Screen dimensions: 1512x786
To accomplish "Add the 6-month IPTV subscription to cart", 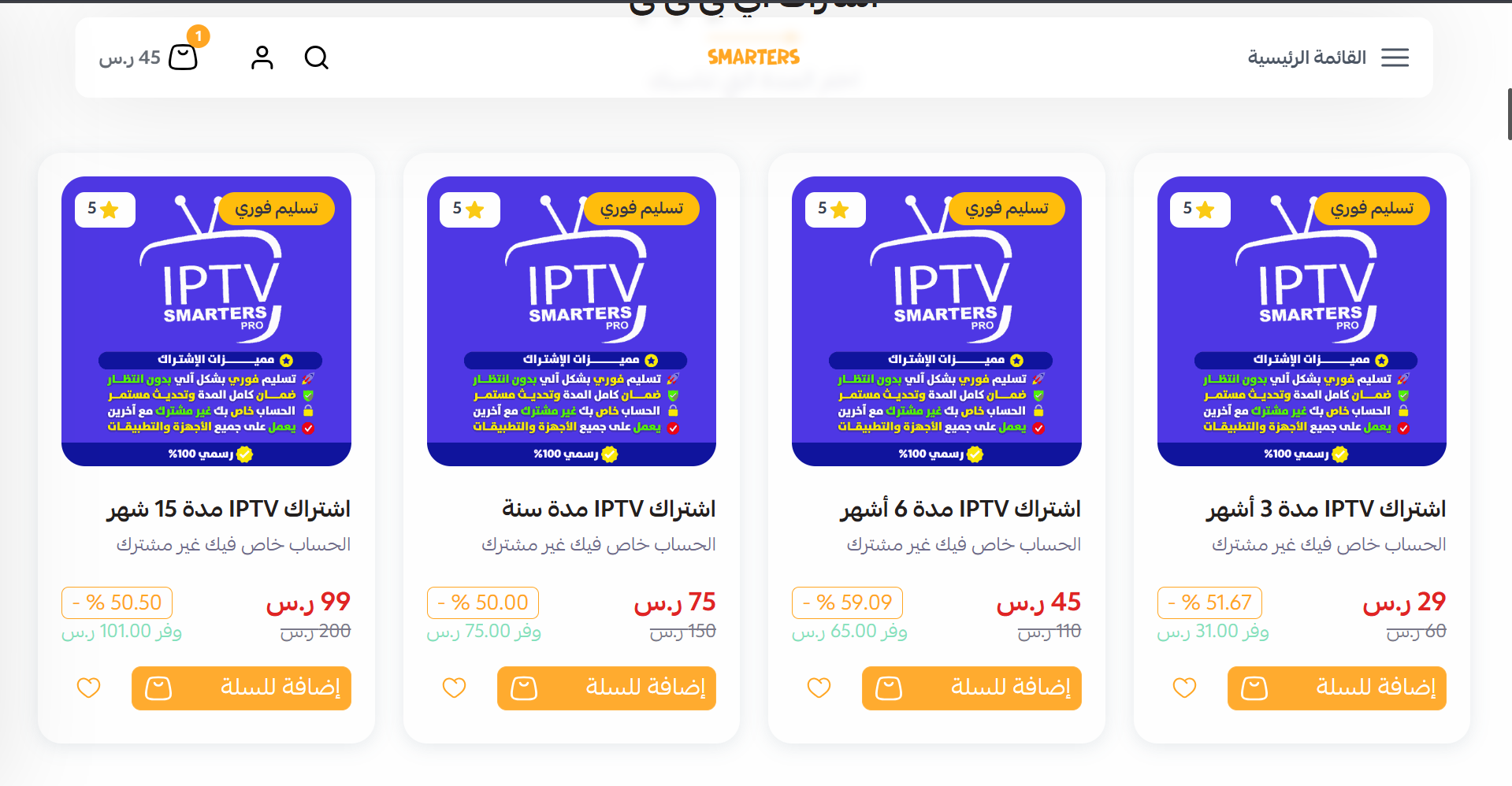I will click(x=971, y=688).
